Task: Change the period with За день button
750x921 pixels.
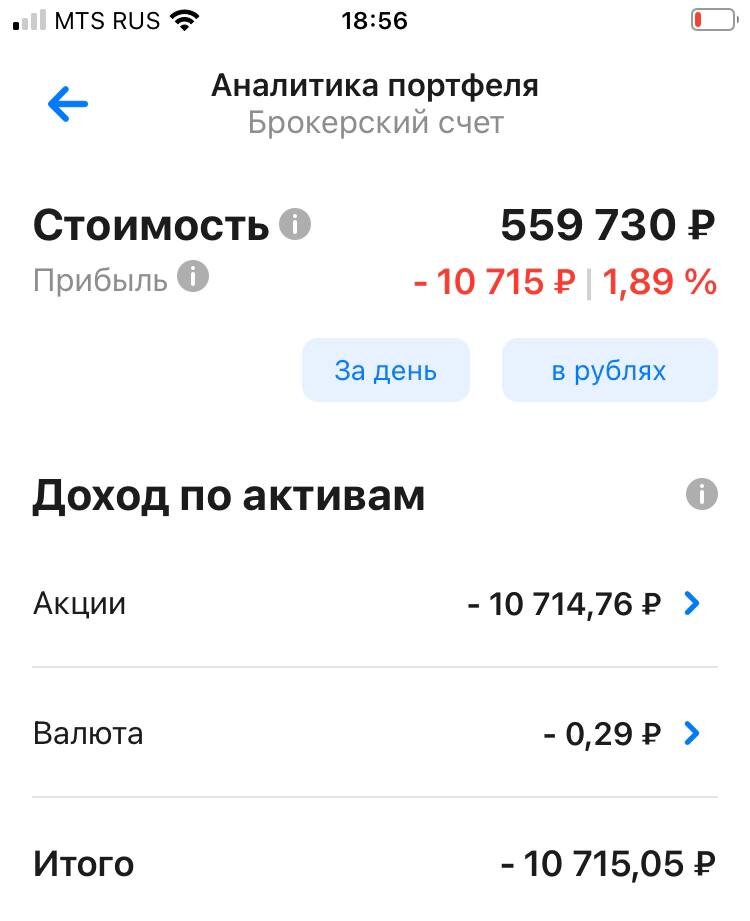Action: (x=385, y=371)
